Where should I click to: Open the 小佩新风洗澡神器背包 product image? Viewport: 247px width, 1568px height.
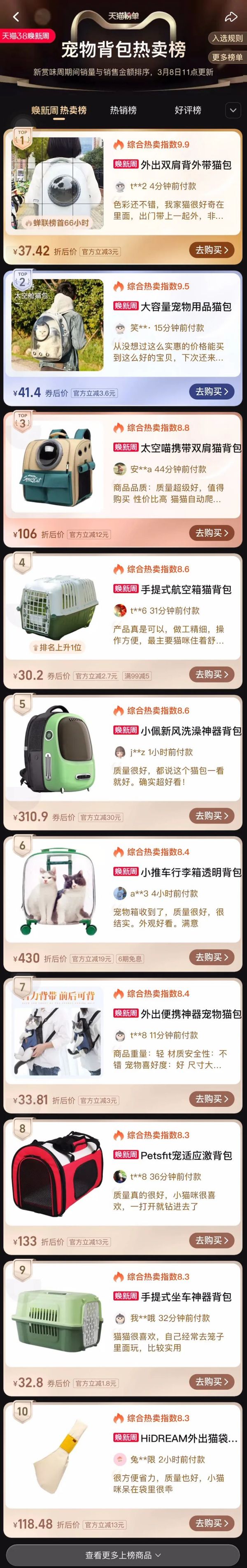(x=58, y=749)
